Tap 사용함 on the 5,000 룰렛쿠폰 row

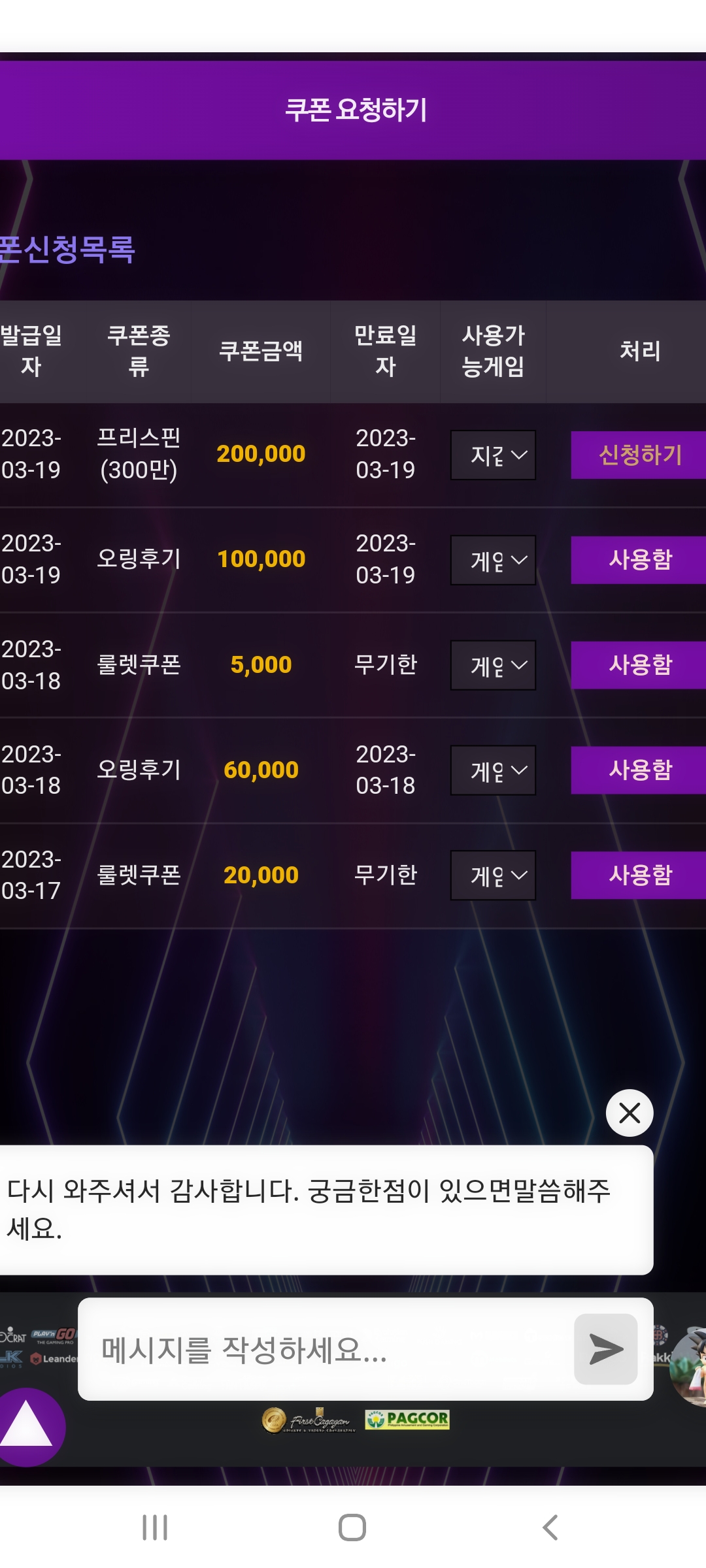click(x=639, y=665)
